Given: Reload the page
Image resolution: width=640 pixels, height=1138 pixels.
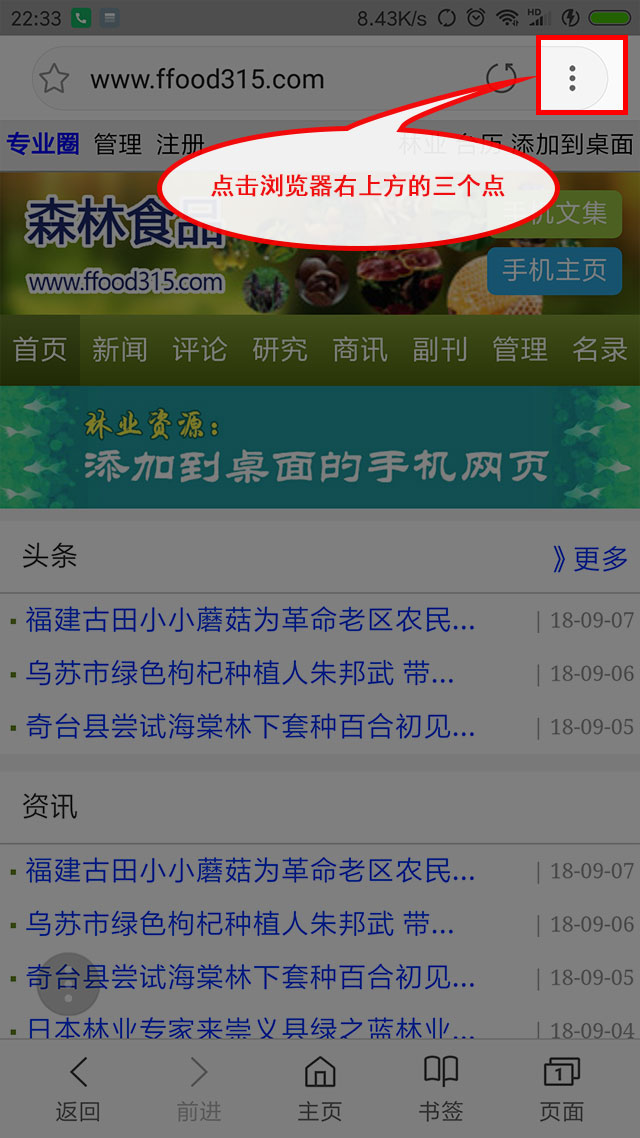Looking at the screenshot, I should (x=500, y=78).
